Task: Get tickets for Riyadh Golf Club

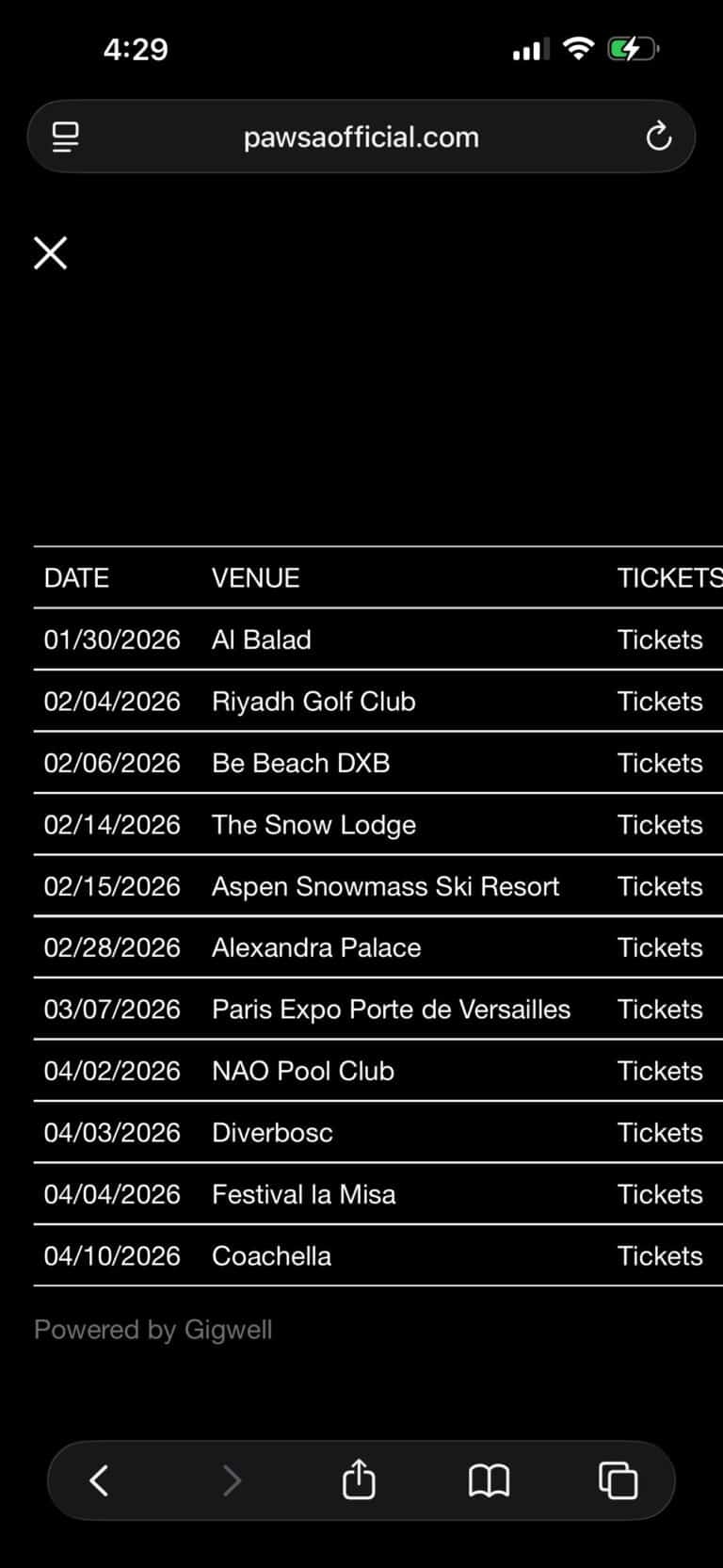Action: [x=659, y=702]
